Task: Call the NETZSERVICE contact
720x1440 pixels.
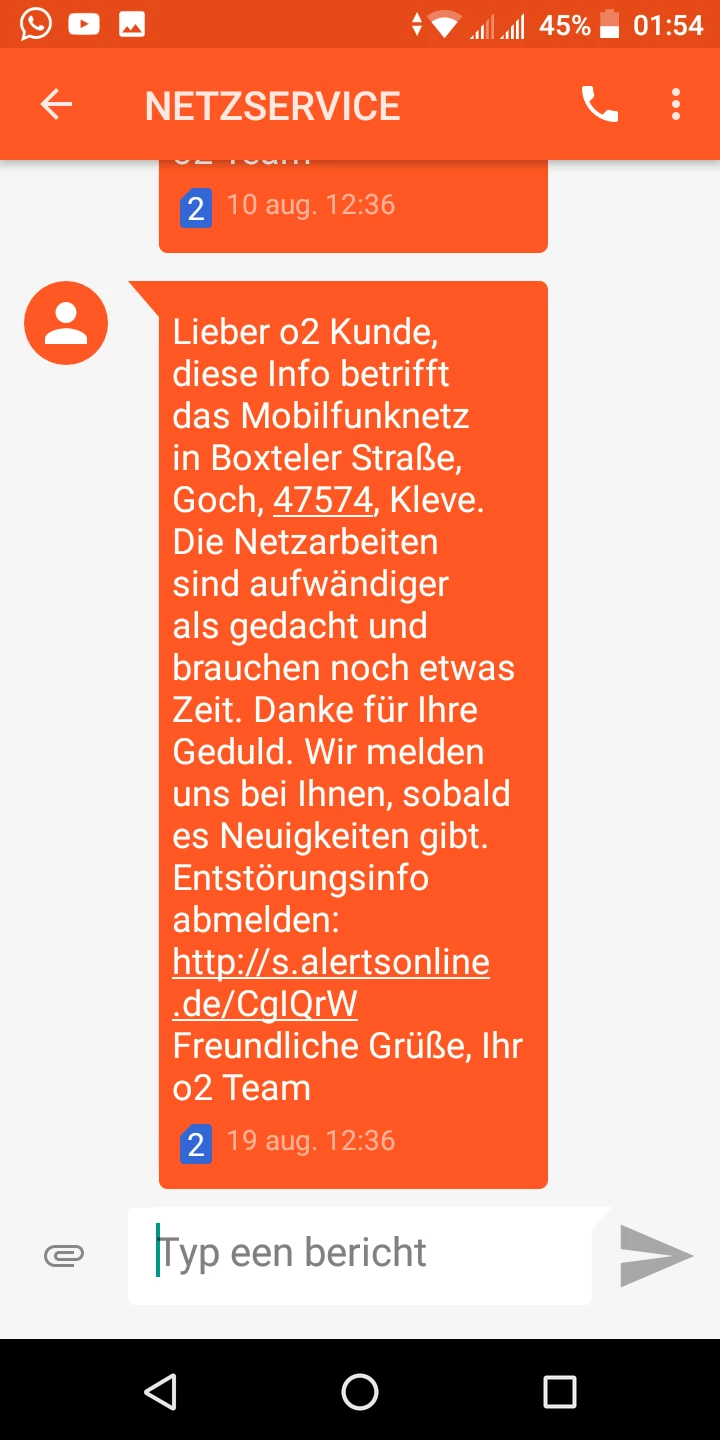Action: [x=599, y=105]
